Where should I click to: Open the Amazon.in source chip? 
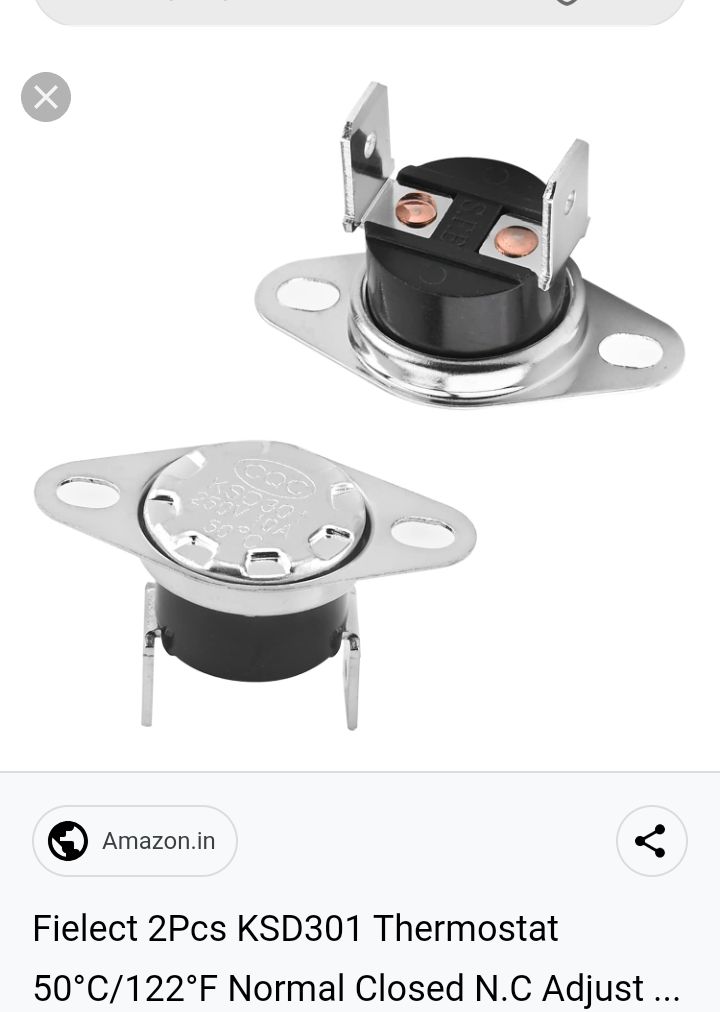click(x=135, y=841)
